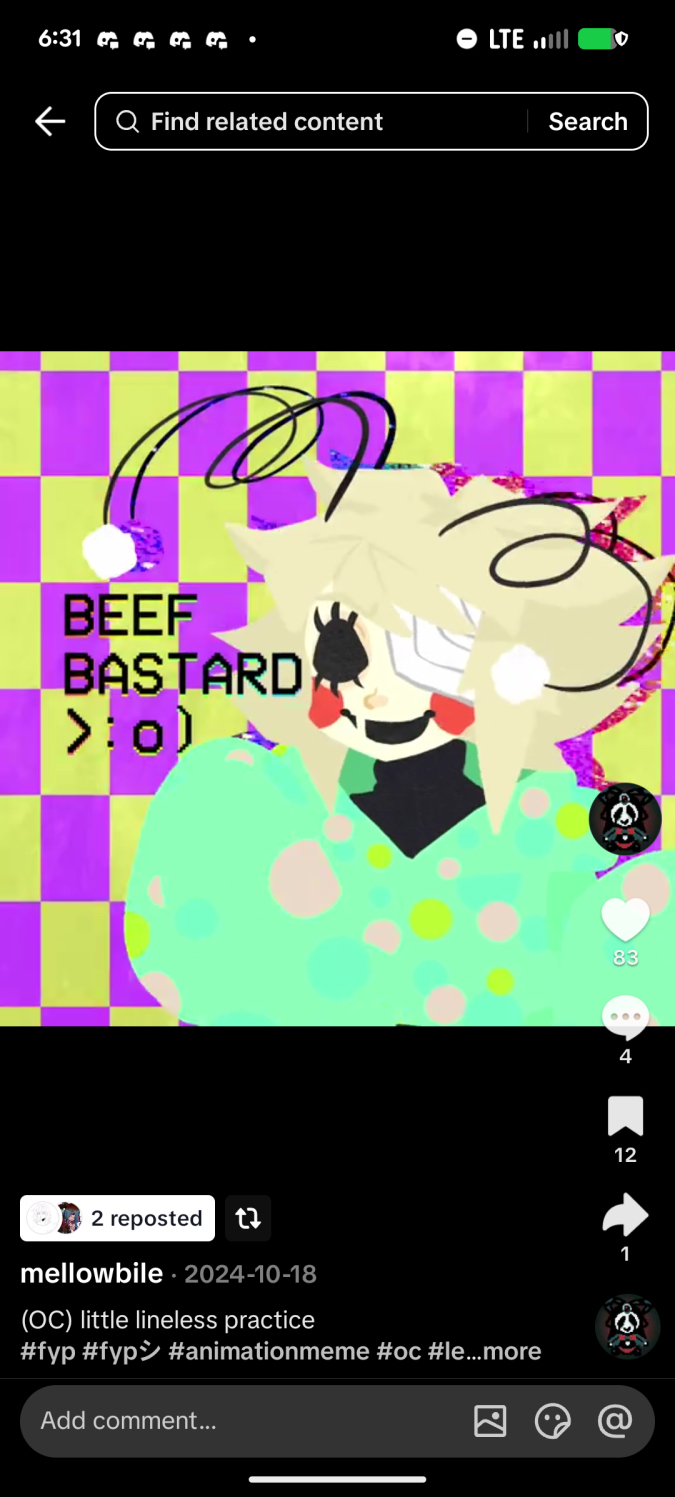
Task: Tap the Search button
Action: click(x=588, y=122)
